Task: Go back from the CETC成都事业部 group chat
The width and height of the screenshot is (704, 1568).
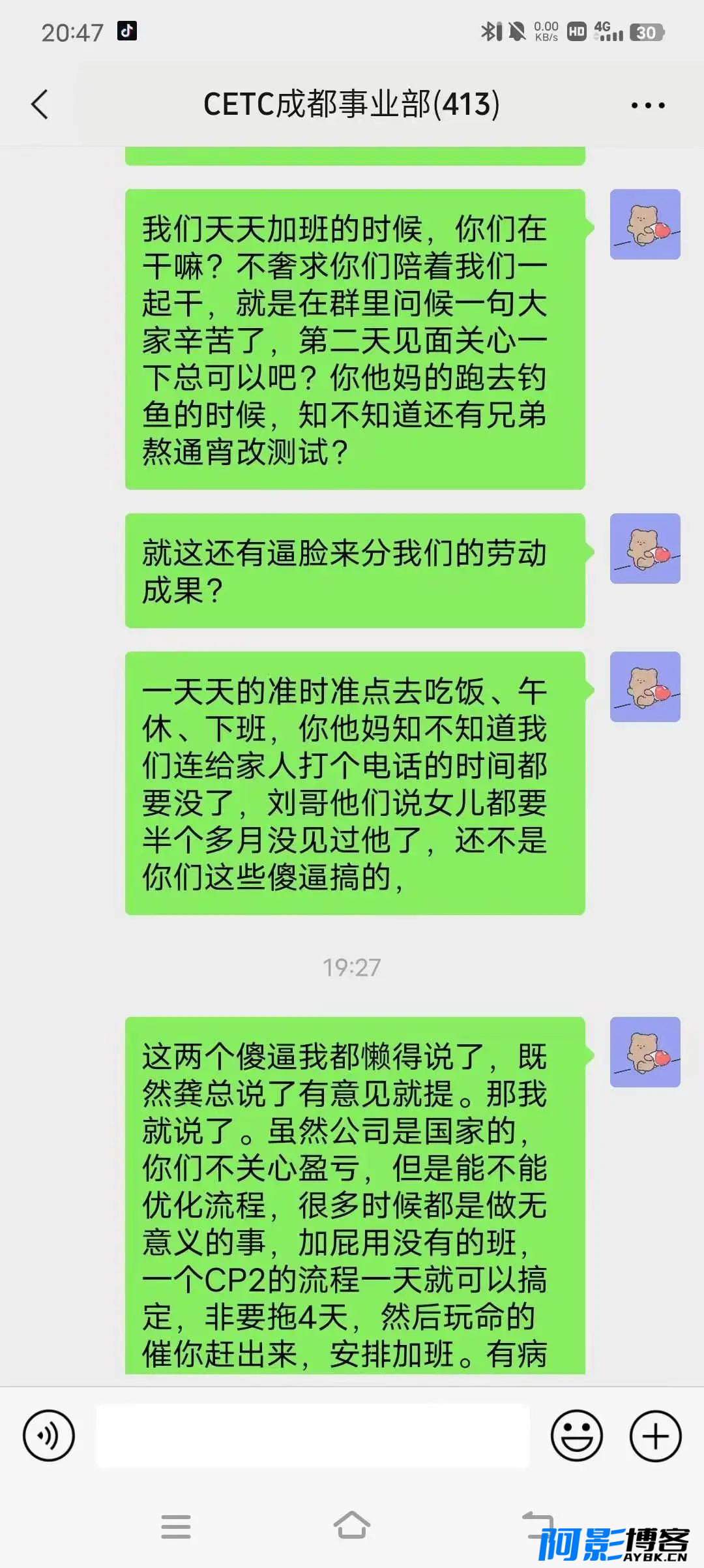Action: tap(40, 104)
